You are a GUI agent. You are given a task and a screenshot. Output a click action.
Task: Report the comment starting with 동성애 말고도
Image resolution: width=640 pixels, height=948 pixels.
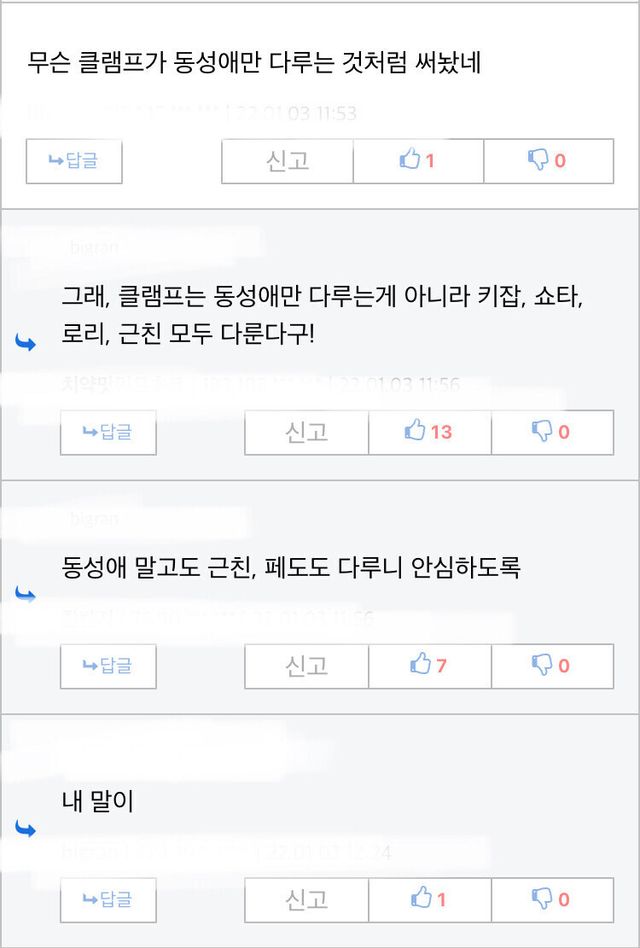coord(306,666)
